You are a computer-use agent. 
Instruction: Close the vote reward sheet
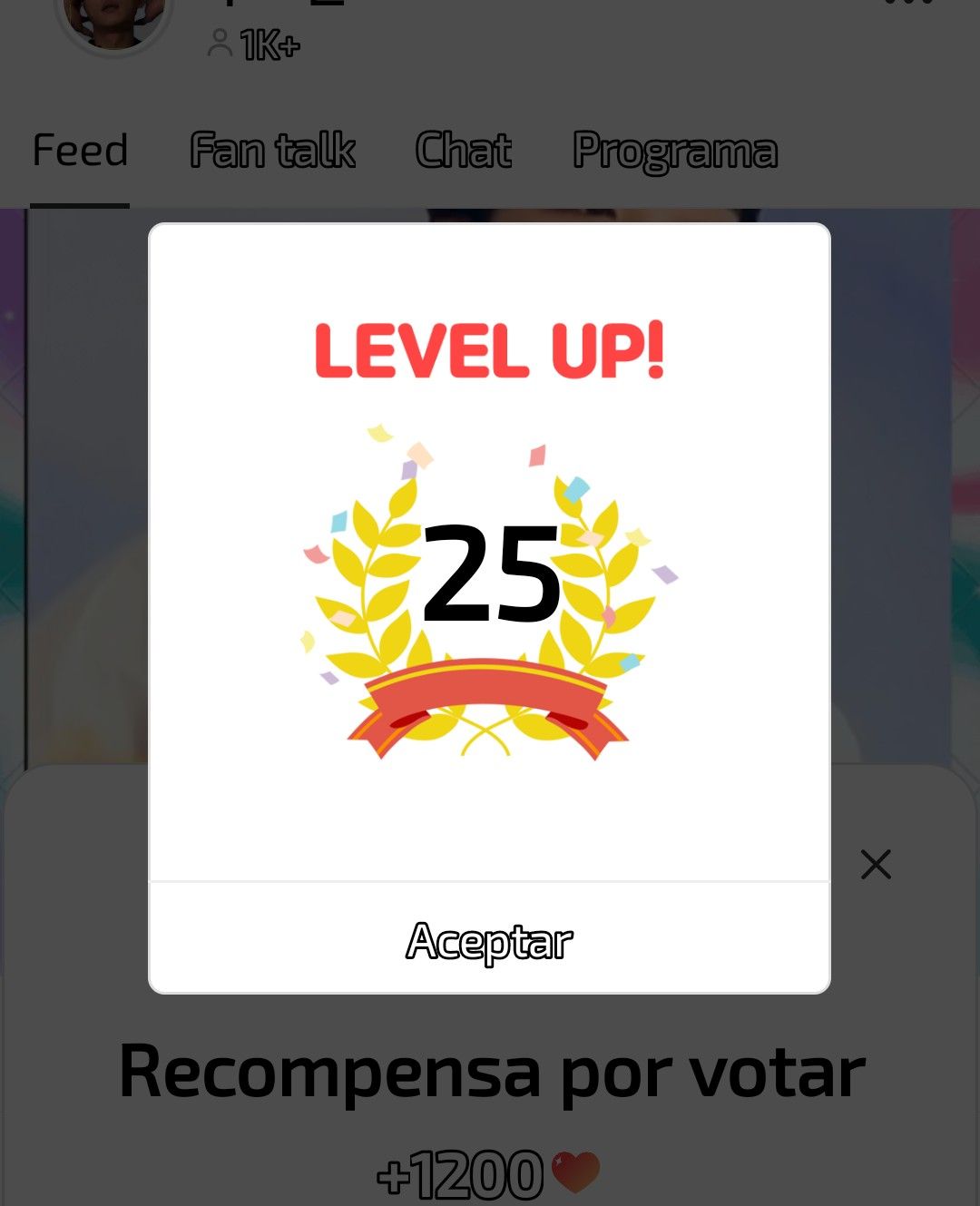click(876, 864)
